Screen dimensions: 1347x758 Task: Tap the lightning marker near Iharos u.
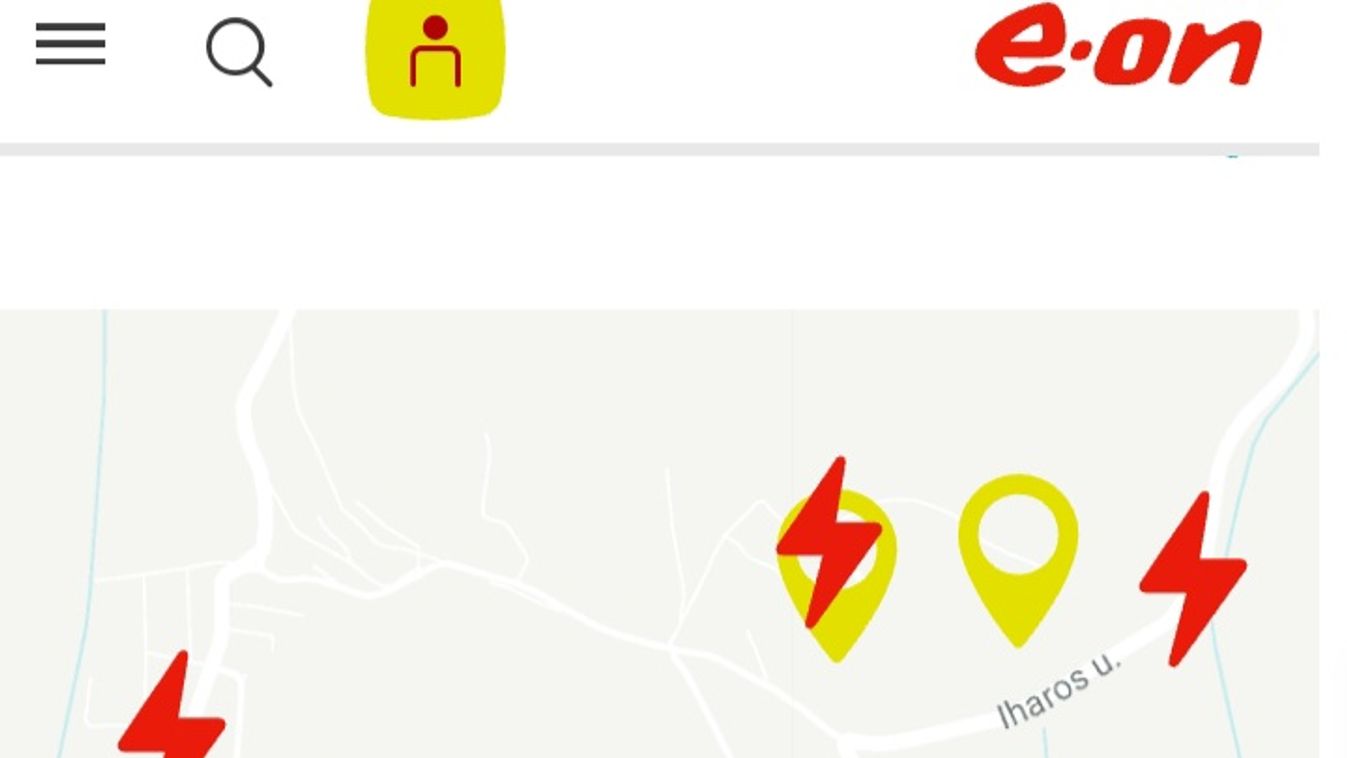tap(1193, 578)
